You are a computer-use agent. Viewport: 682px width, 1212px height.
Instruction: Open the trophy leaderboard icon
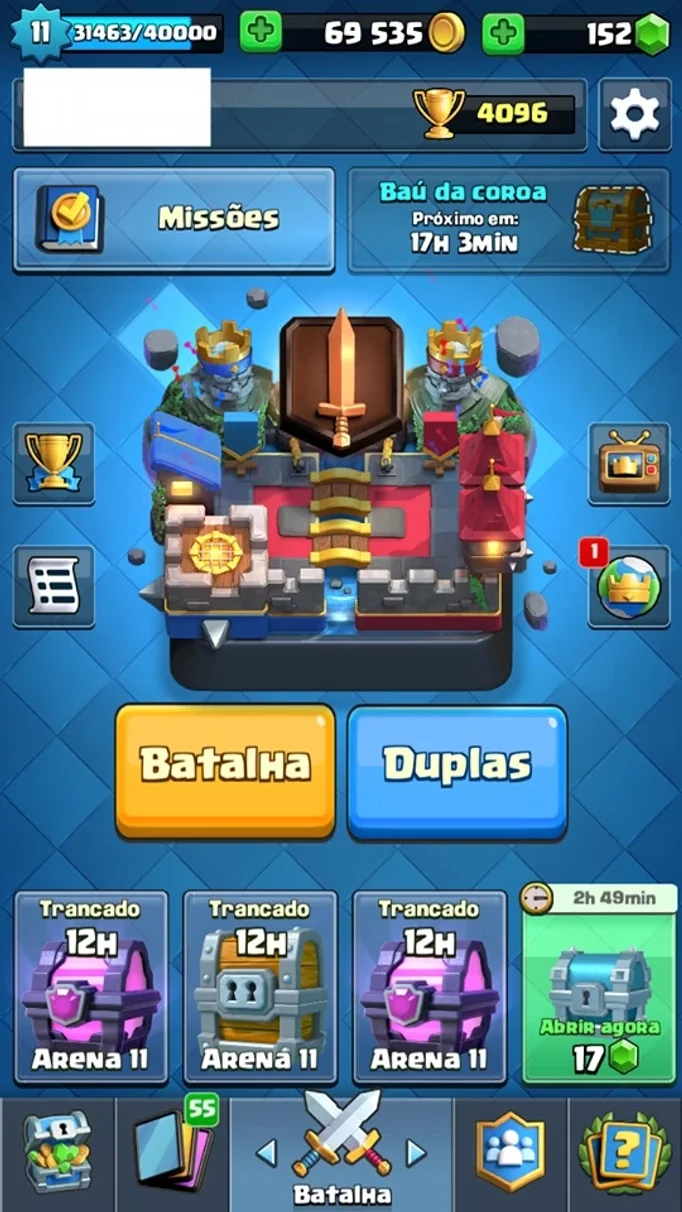[x=54, y=463]
